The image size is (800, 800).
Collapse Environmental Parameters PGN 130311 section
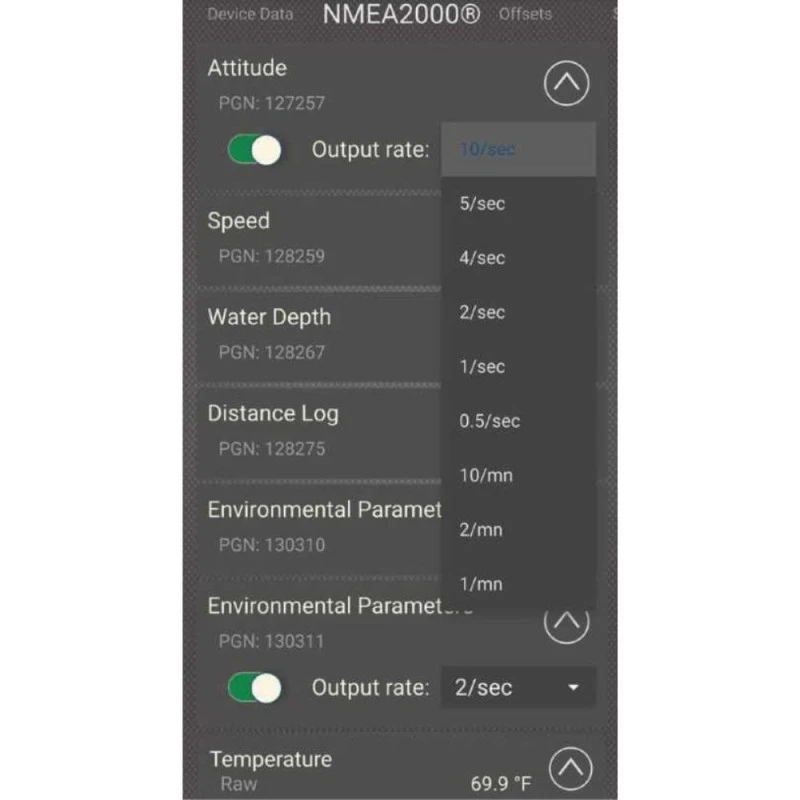tap(568, 622)
